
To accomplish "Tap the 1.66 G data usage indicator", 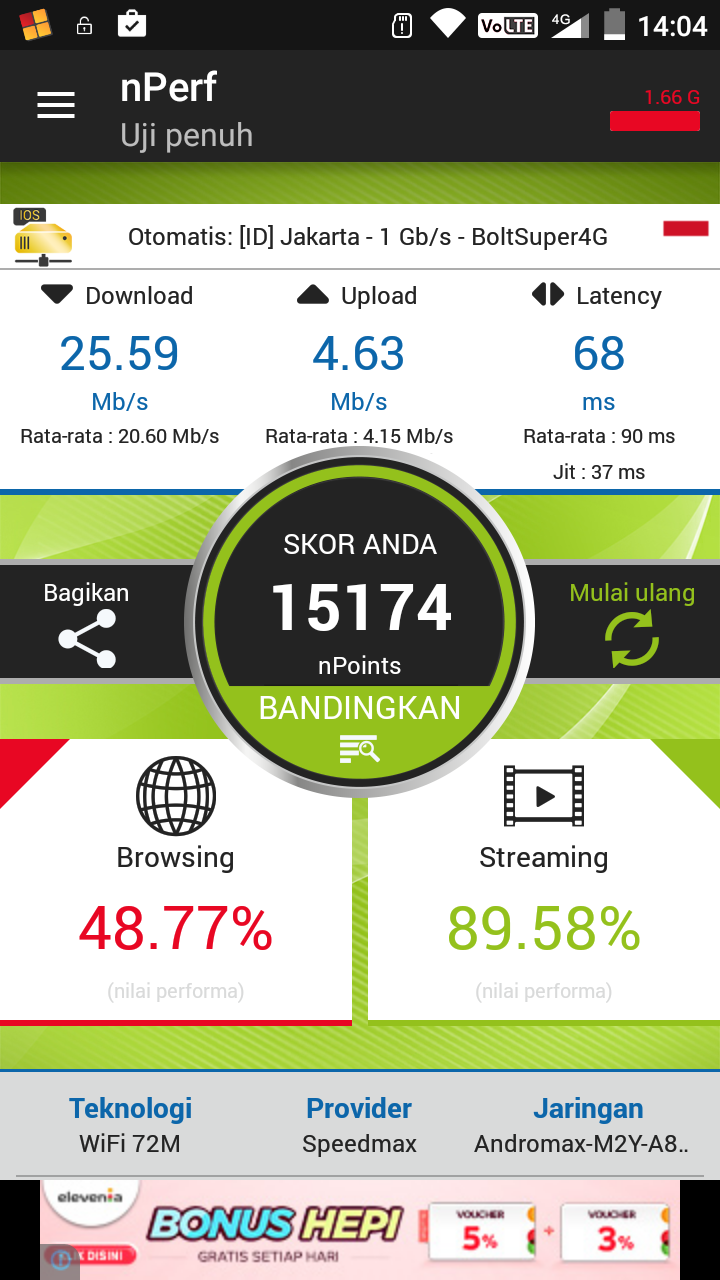I will point(655,110).
